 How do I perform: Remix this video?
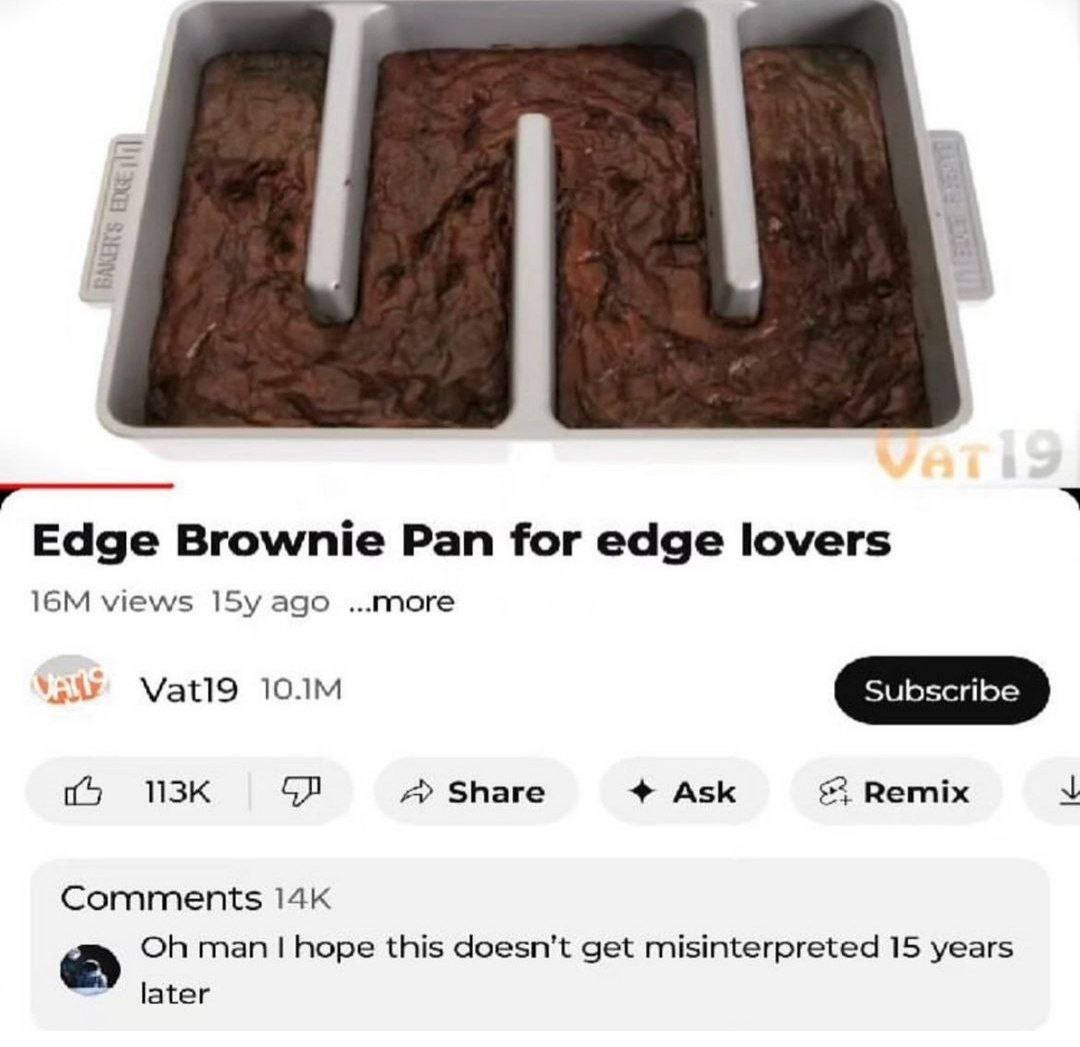(x=896, y=792)
